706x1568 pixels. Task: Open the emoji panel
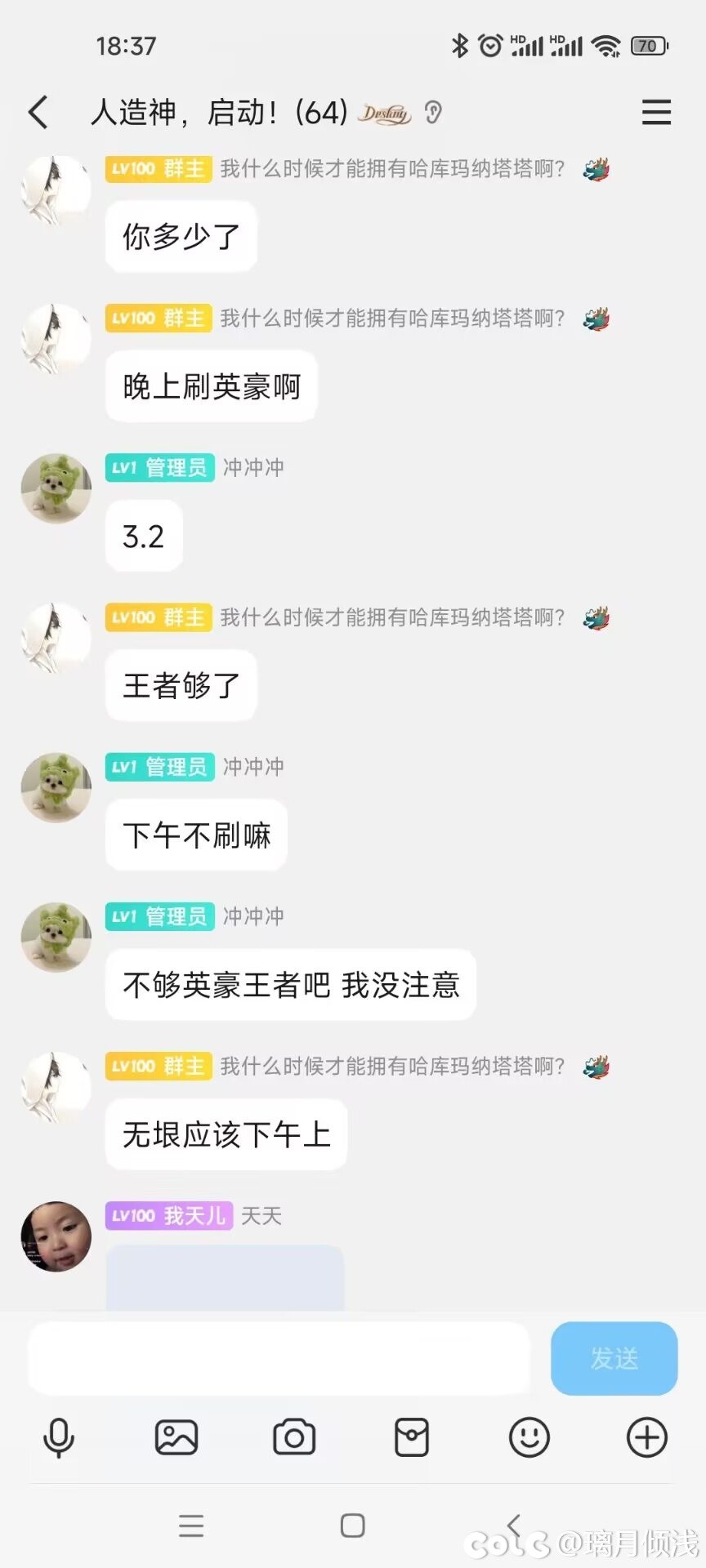pyautogui.click(x=529, y=1437)
